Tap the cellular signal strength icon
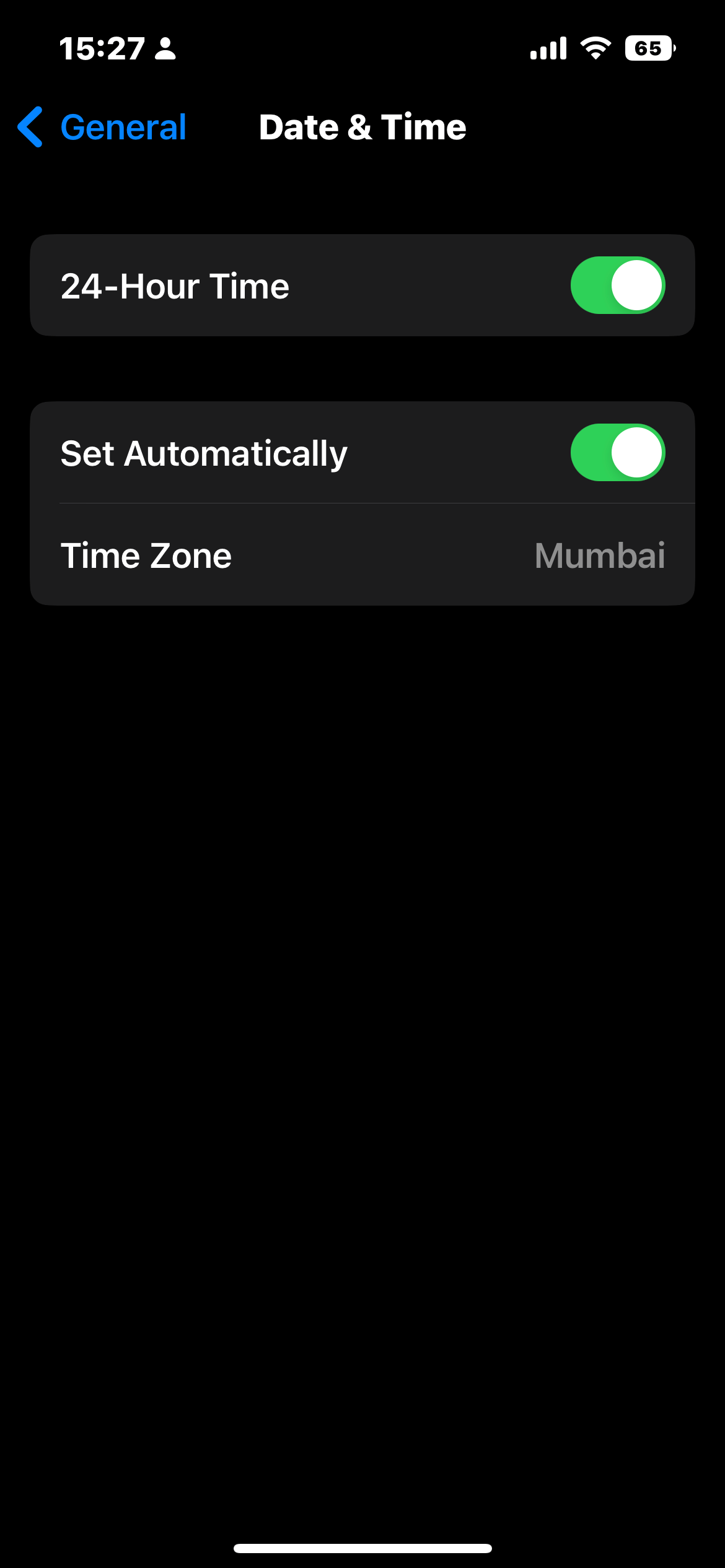The height and width of the screenshot is (1568, 725). [x=548, y=48]
